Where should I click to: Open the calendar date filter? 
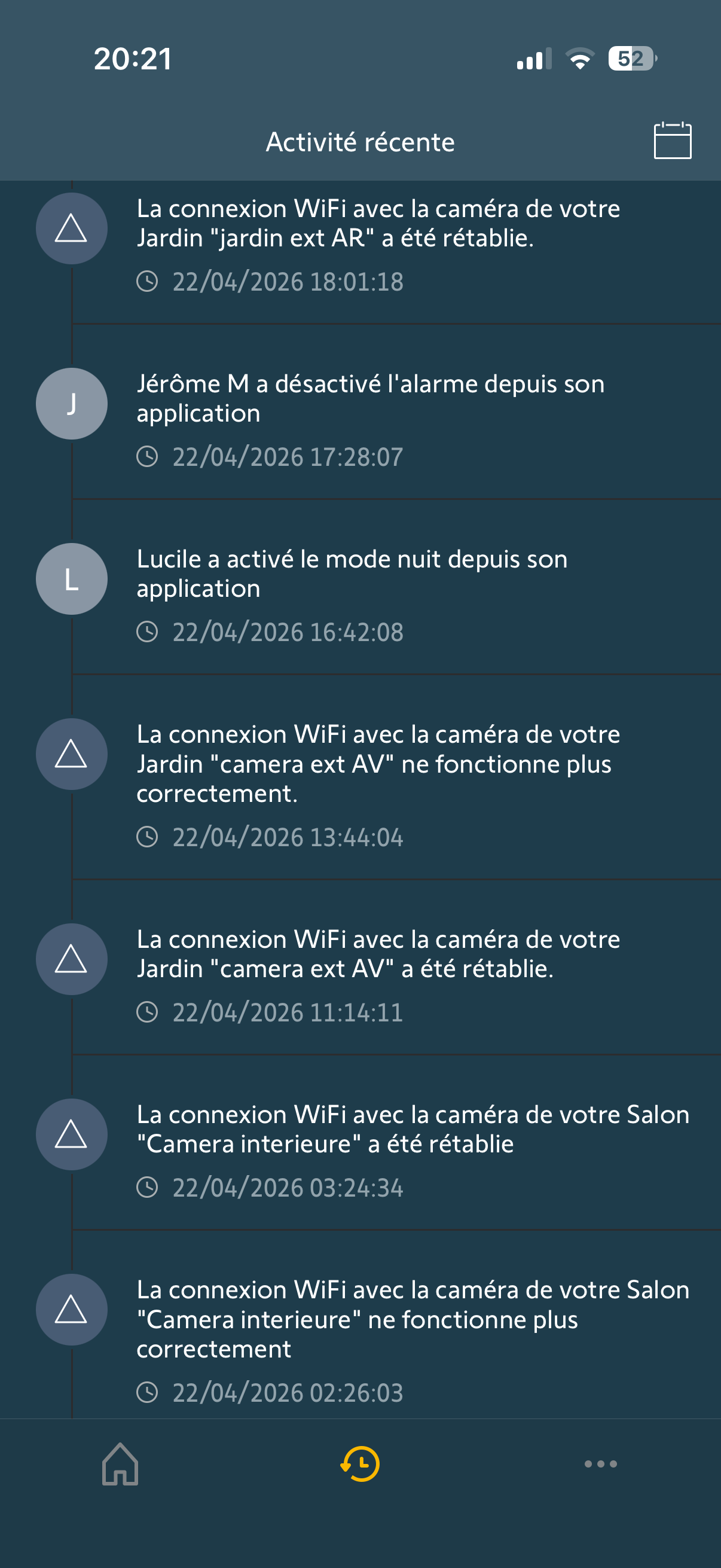point(672,141)
